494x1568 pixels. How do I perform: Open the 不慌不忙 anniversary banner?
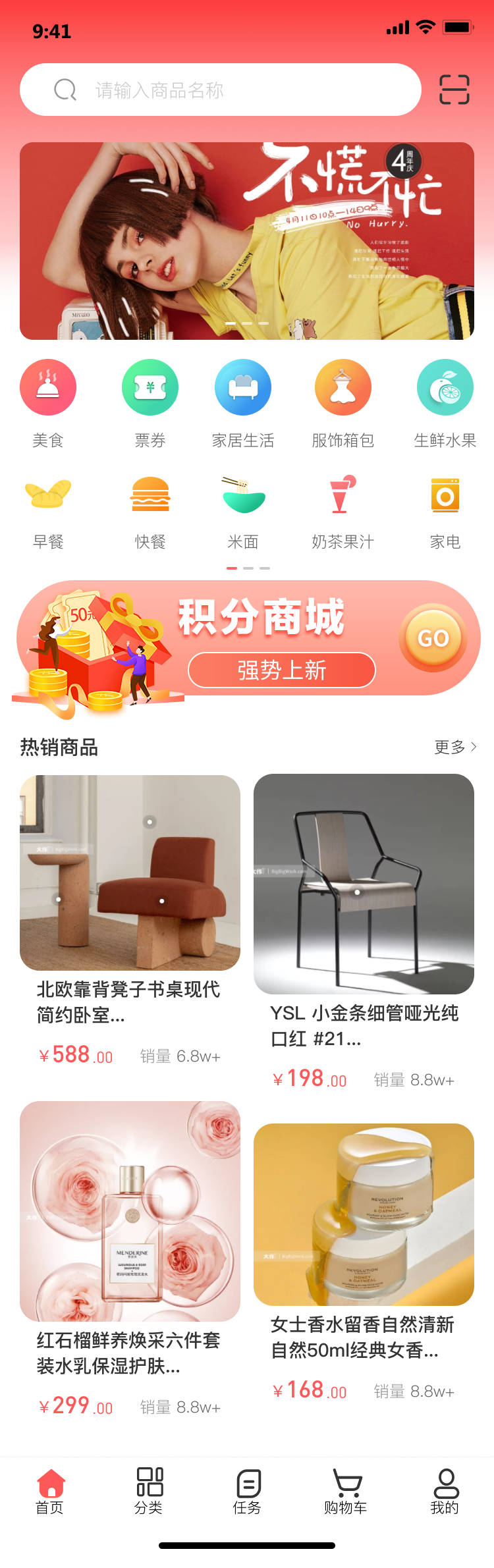[x=247, y=241]
